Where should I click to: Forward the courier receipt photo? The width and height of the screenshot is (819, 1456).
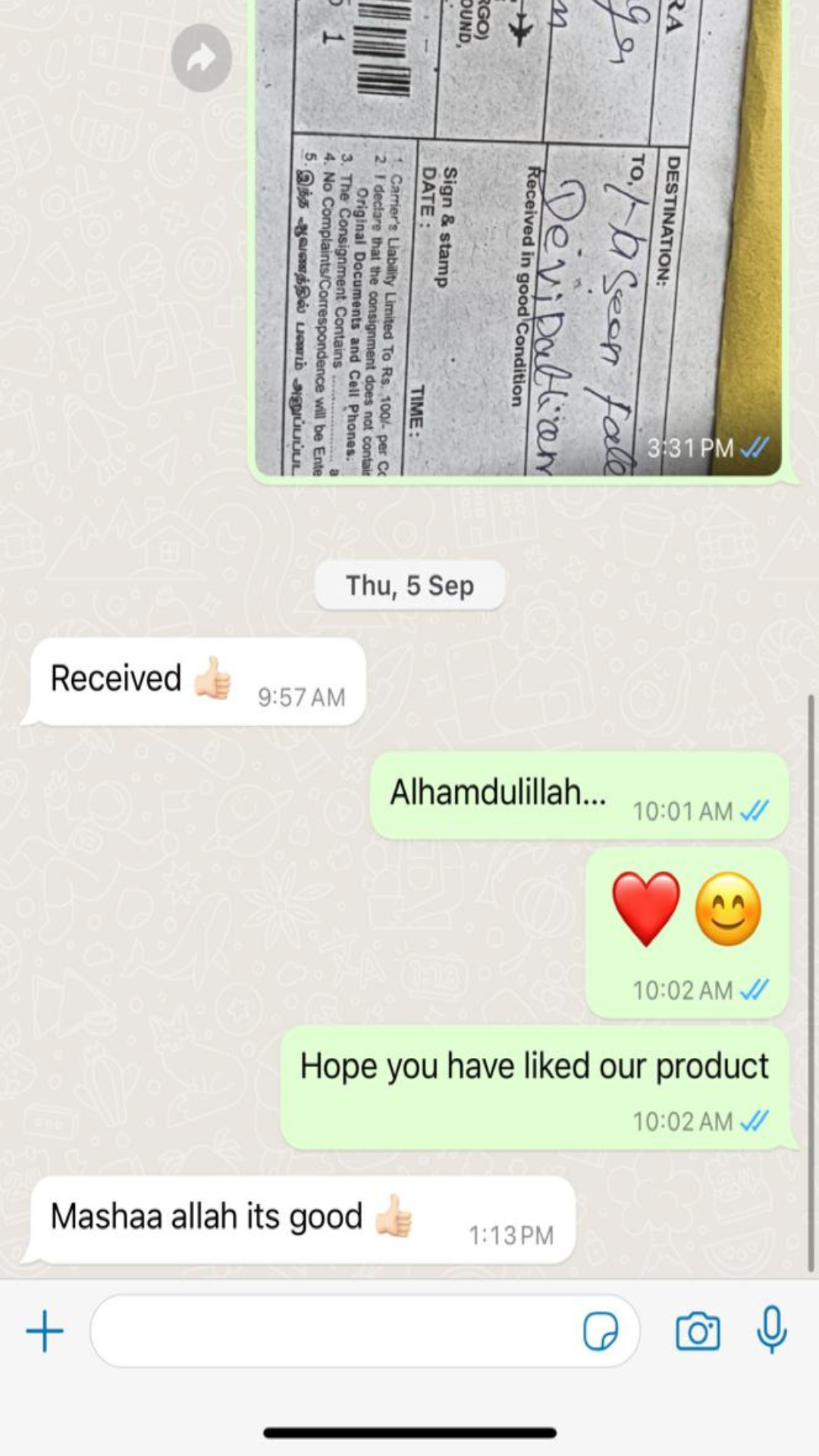coord(201,58)
